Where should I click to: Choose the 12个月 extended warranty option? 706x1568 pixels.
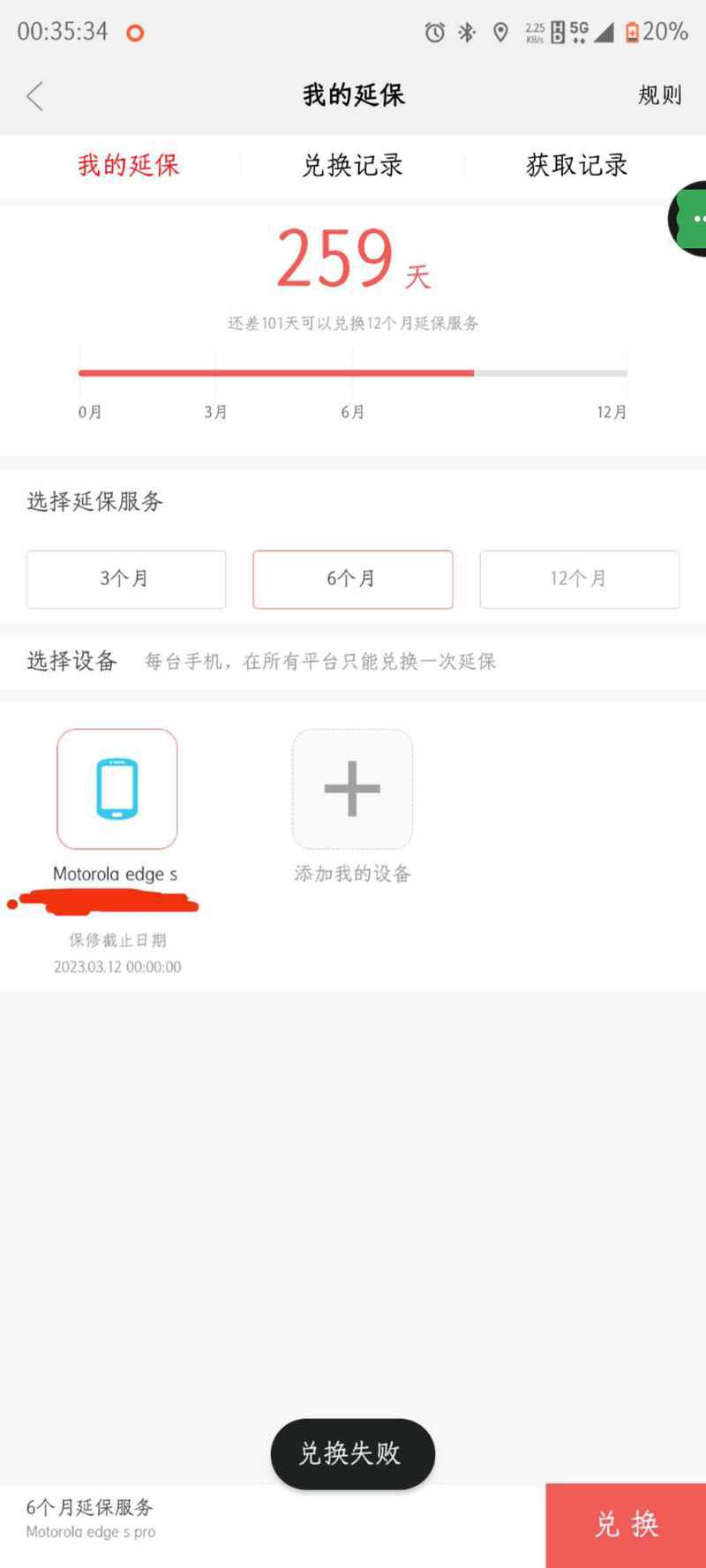coord(580,579)
